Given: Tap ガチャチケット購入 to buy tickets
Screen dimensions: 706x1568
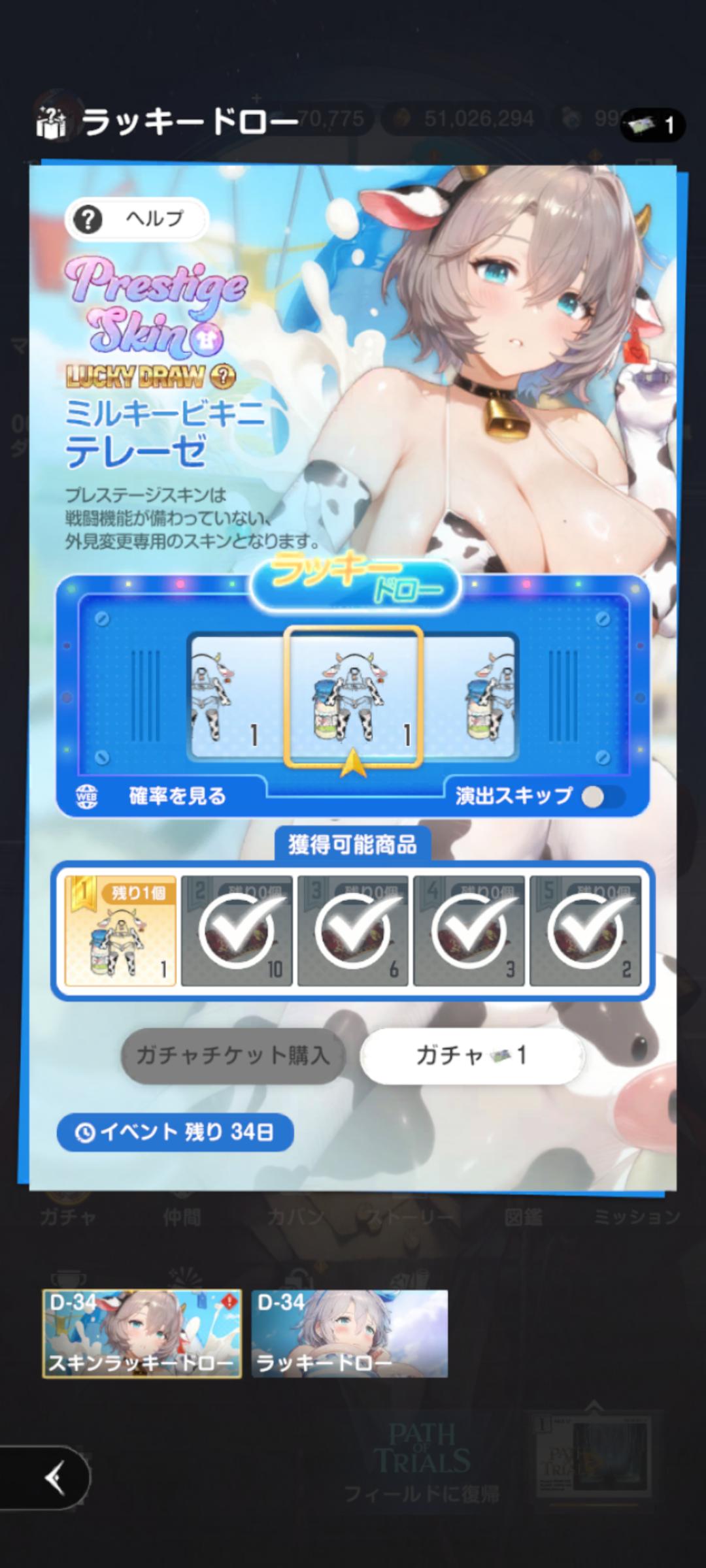Looking at the screenshot, I should point(233,1055).
